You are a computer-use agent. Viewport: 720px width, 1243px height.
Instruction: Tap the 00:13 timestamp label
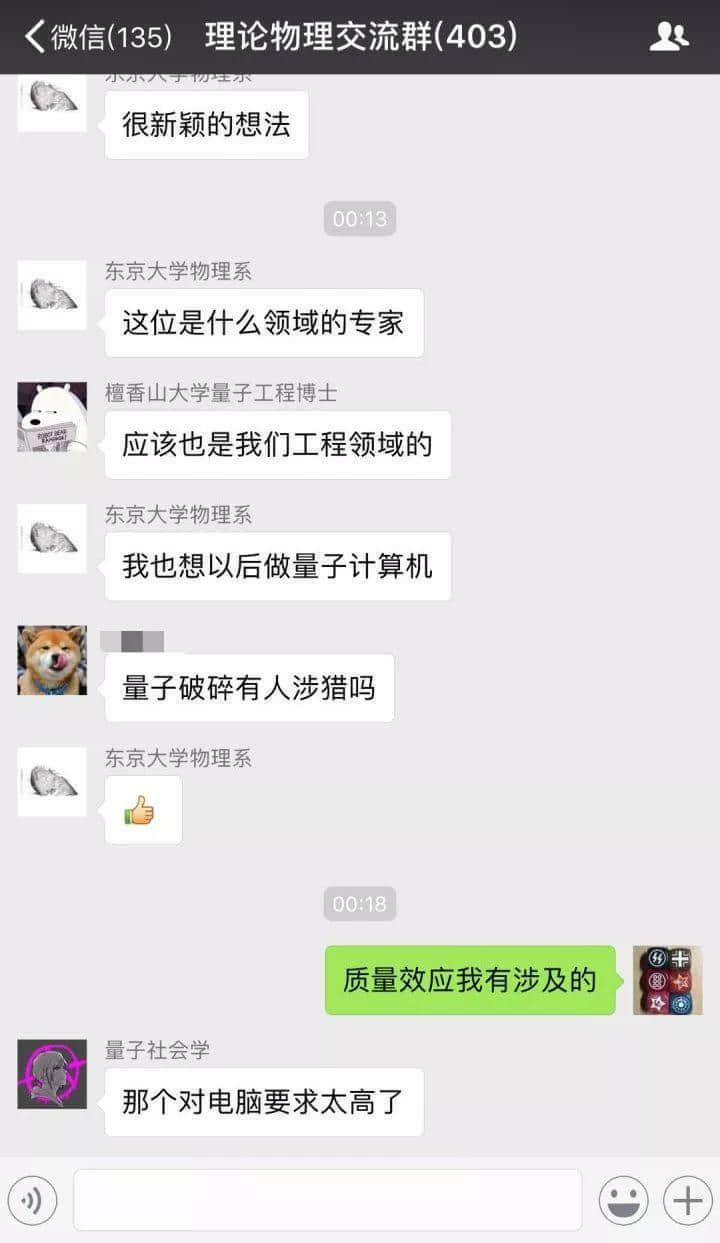point(359,219)
